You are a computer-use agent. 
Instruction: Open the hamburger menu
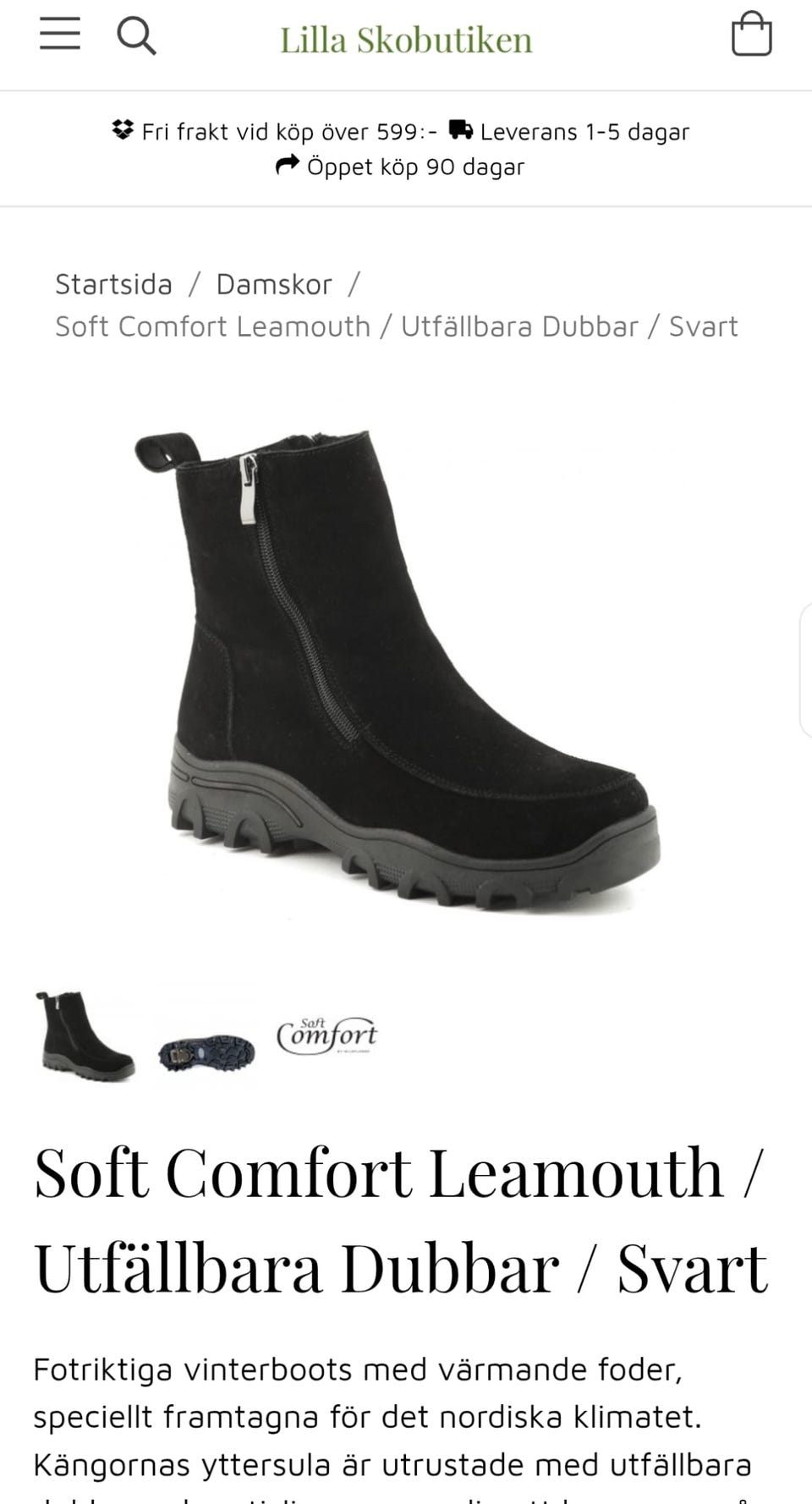point(60,36)
